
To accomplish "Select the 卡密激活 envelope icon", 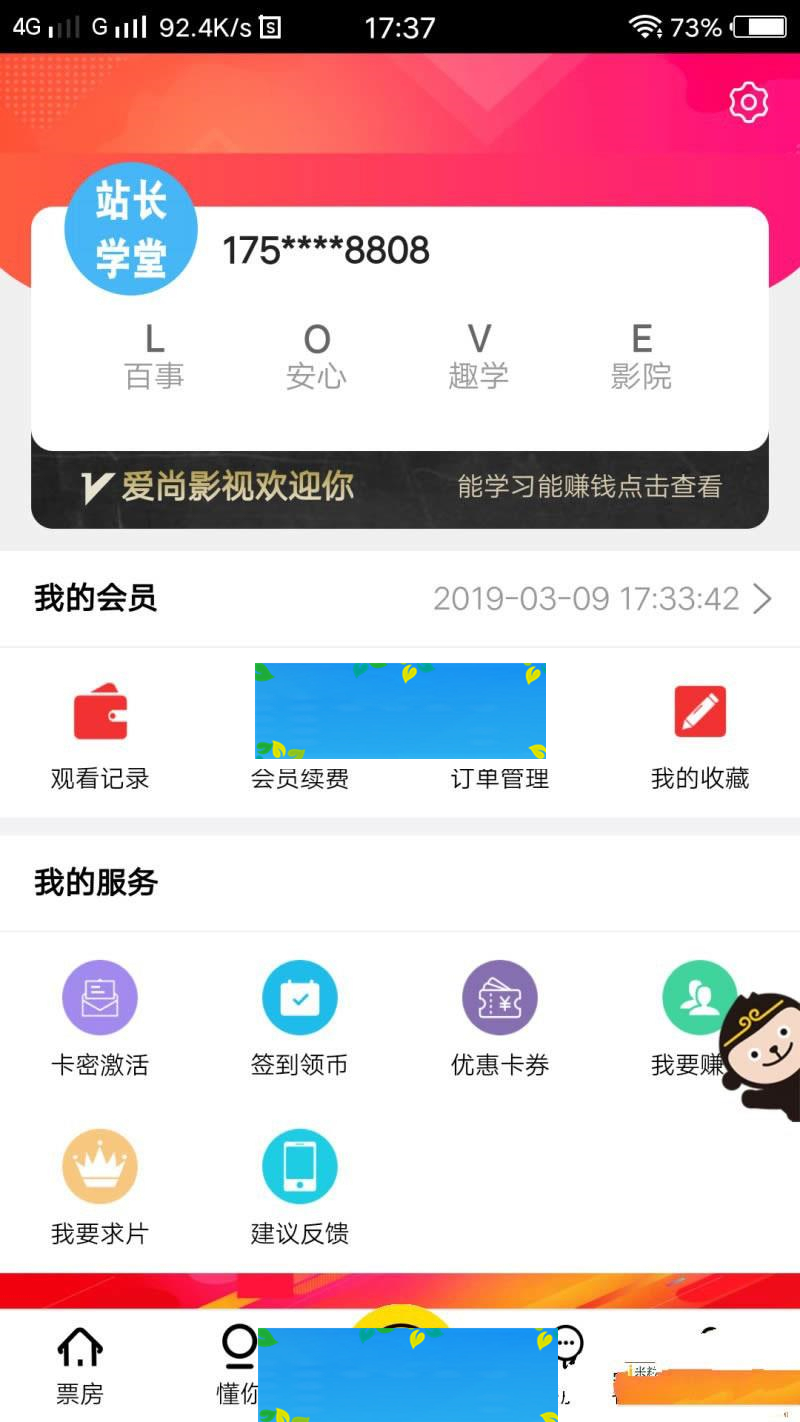I will pos(100,997).
